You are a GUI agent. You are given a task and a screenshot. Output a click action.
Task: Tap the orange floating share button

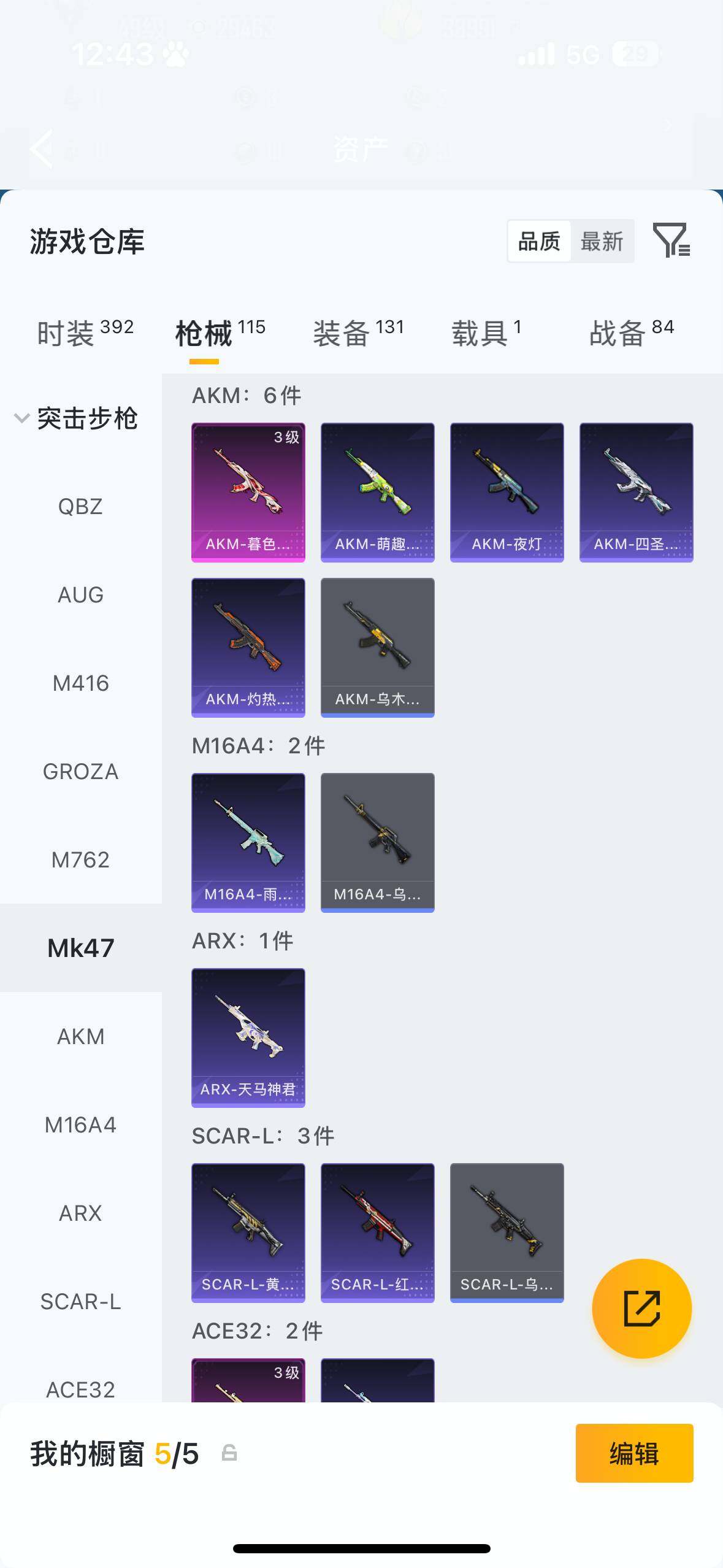[x=641, y=1309]
